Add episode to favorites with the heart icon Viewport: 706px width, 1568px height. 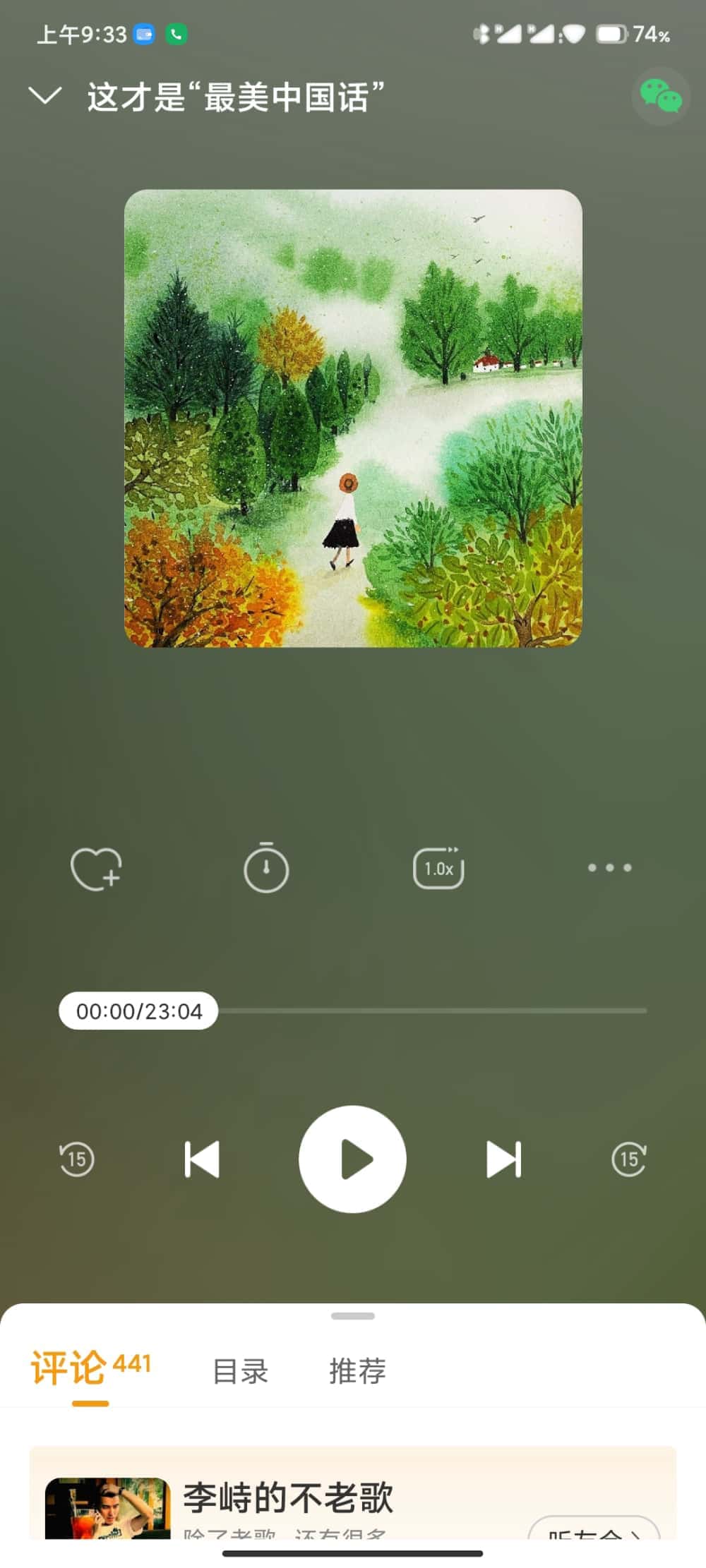97,868
